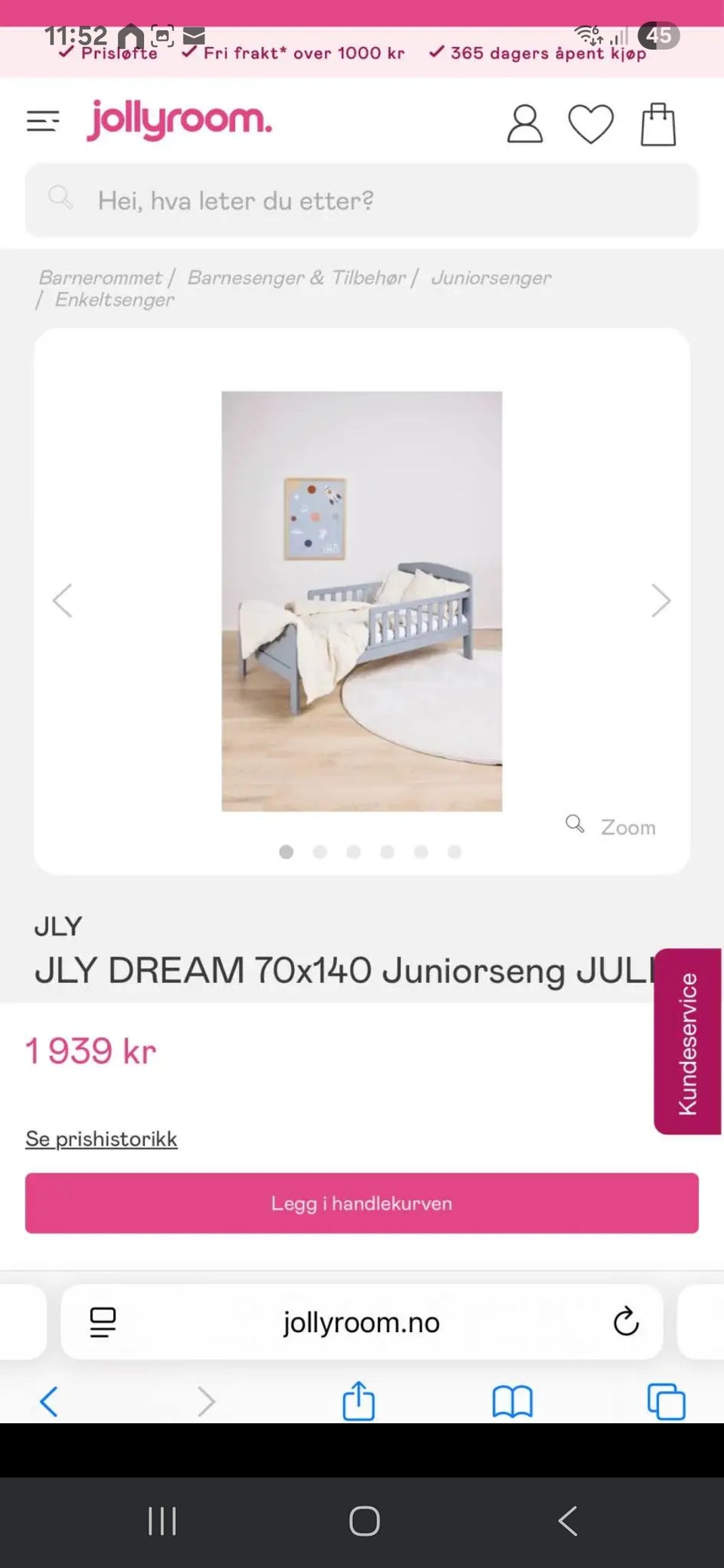Open the shopping bag
Viewport: 724px width, 1568px height.
click(x=658, y=124)
